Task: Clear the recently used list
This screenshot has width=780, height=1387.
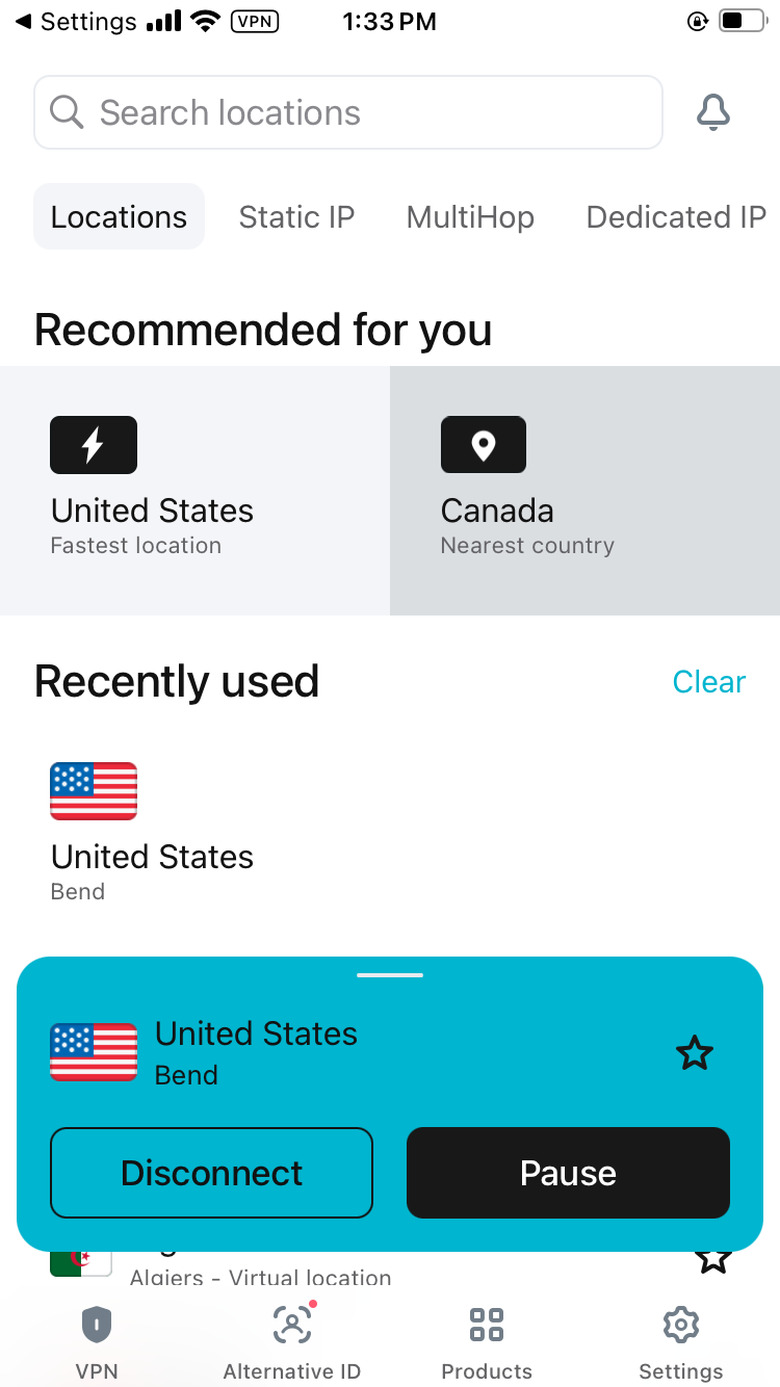Action: click(x=709, y=682)
